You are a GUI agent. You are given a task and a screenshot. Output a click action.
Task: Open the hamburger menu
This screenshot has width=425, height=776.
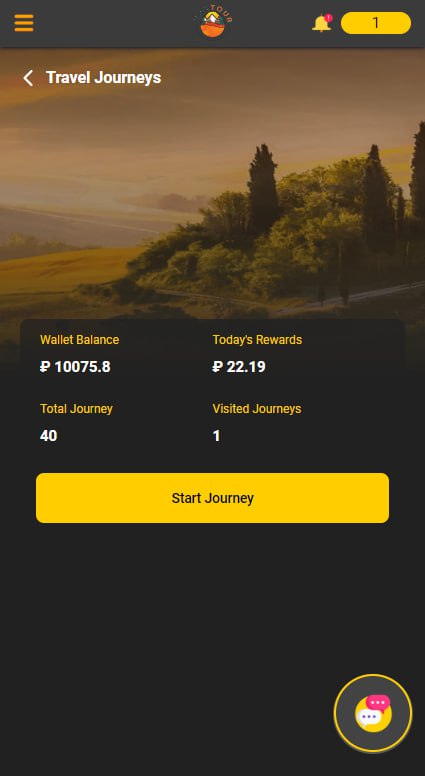tap(24, 23)
